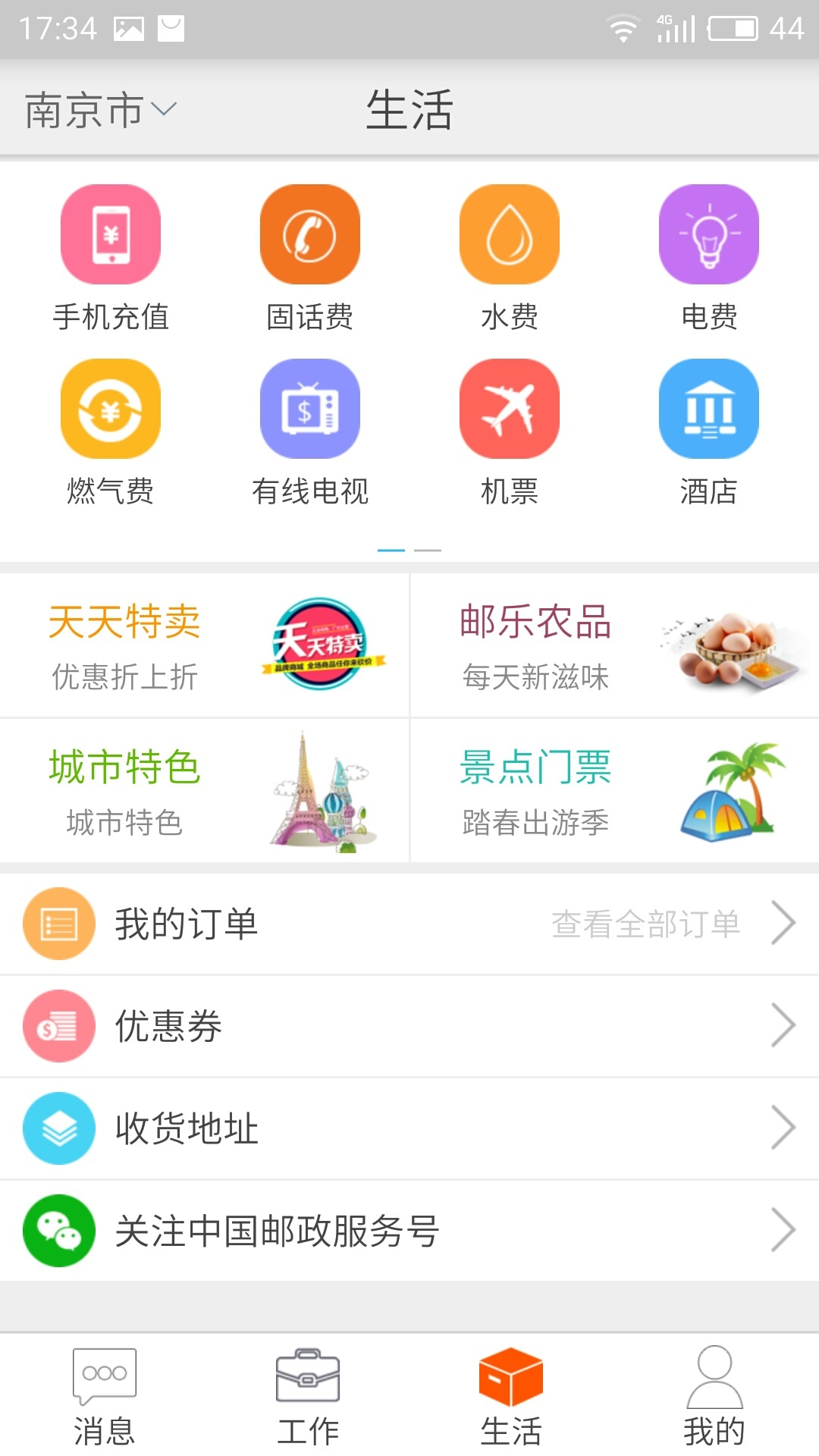This screenshot has height=1456, width=819.
Task: Select the 燃气费 gas fee icon
Action: [110, 409]
